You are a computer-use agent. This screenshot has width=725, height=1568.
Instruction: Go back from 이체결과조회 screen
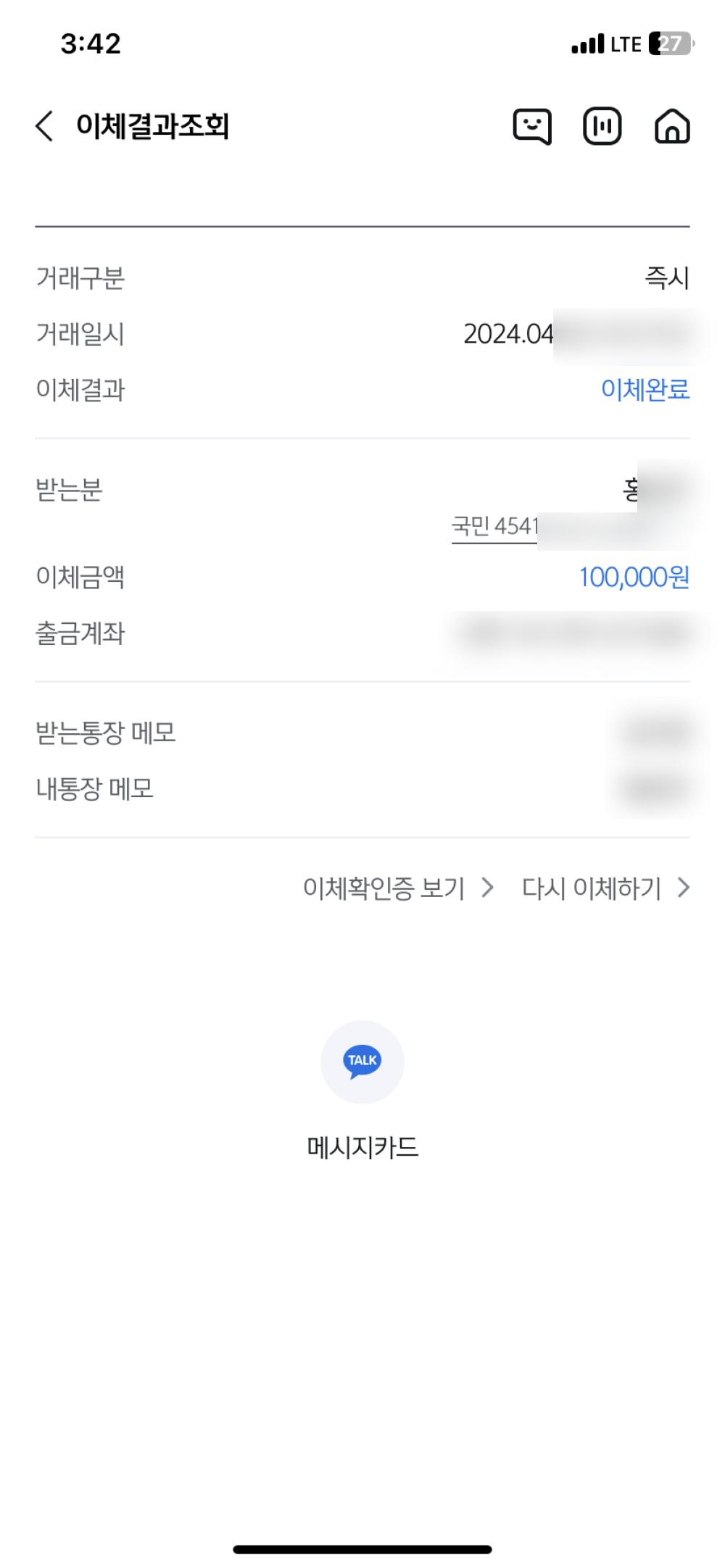coord(45,126)
